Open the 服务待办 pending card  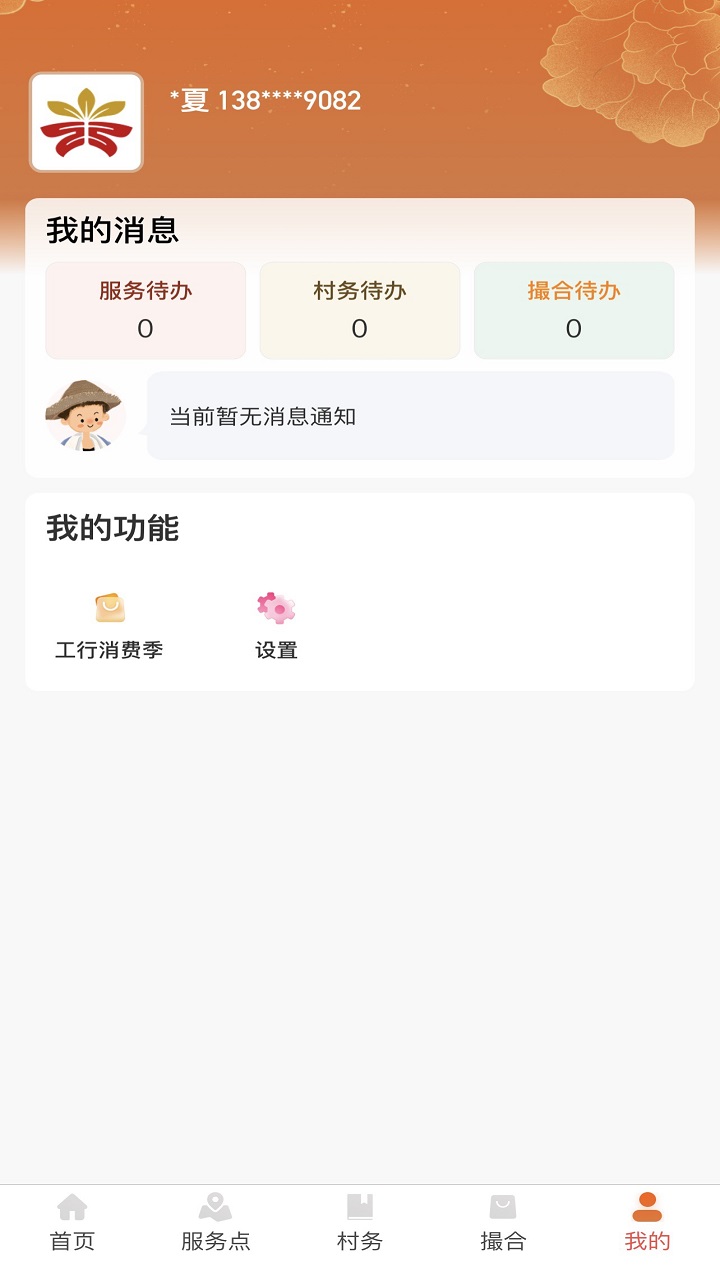pos(145,310)
